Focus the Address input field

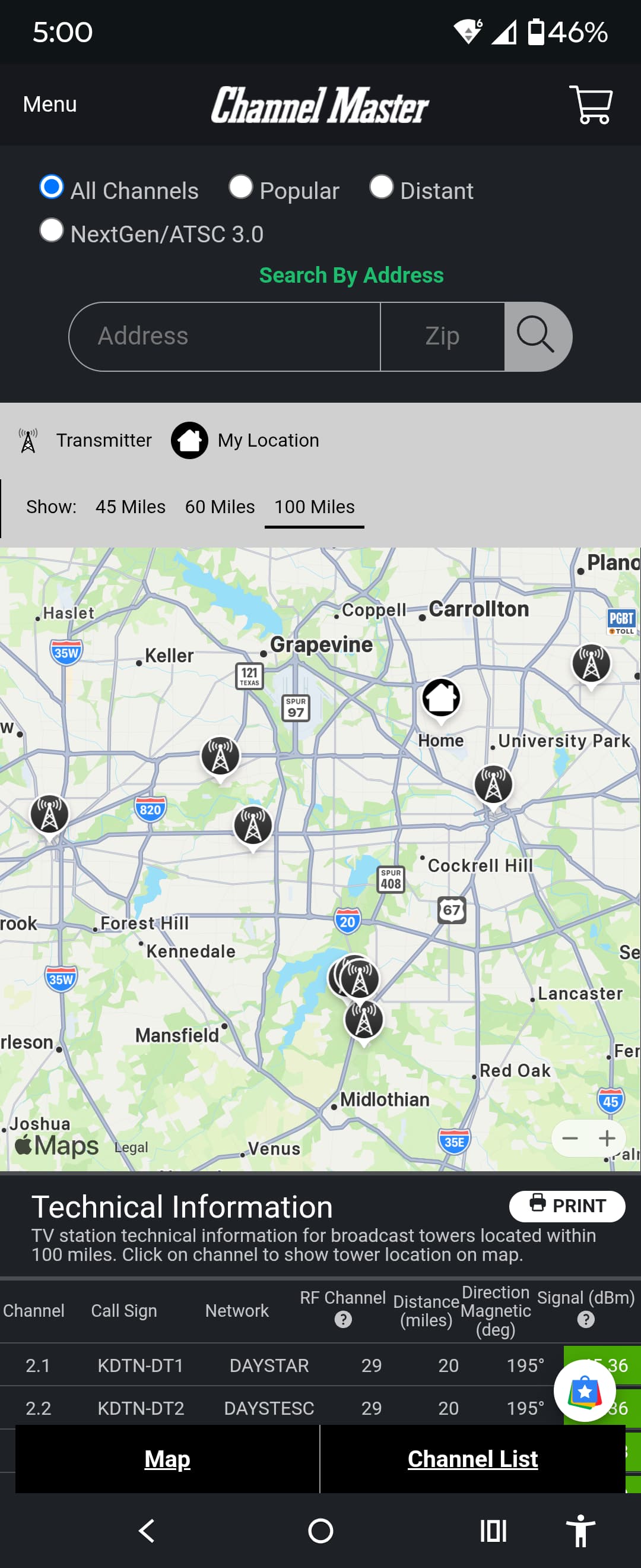[x=225, y=337]
